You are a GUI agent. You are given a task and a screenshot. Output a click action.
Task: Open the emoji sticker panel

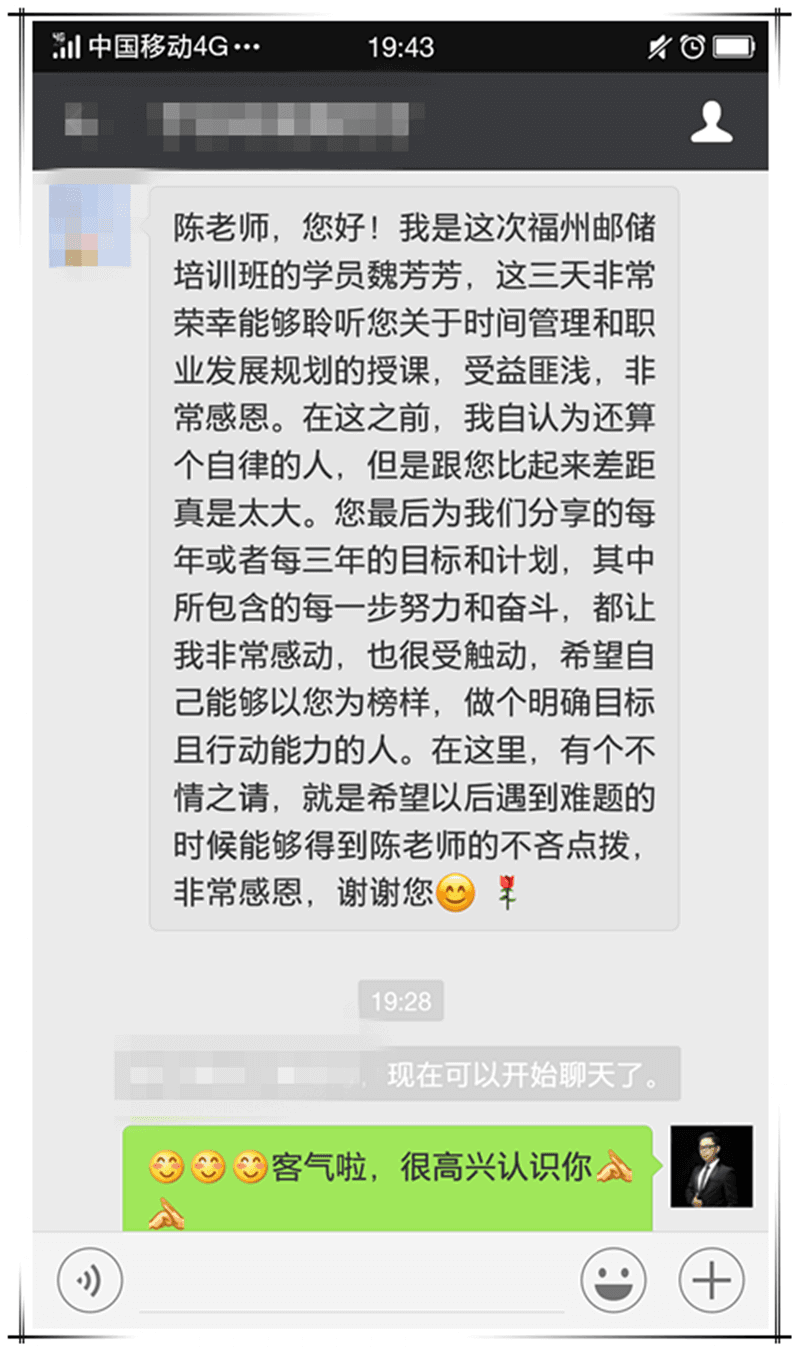pyautogui.click(x=613, y=1279)
